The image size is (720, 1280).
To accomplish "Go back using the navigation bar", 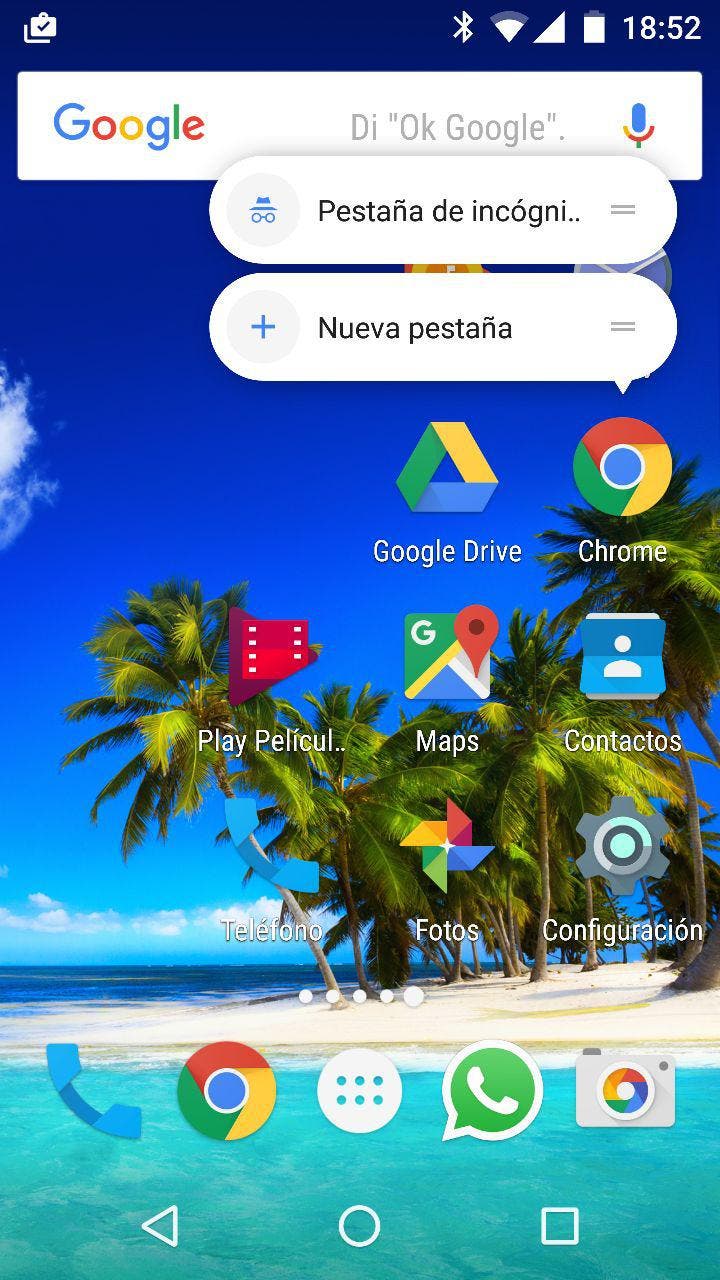I will (x=160, y=1225).
